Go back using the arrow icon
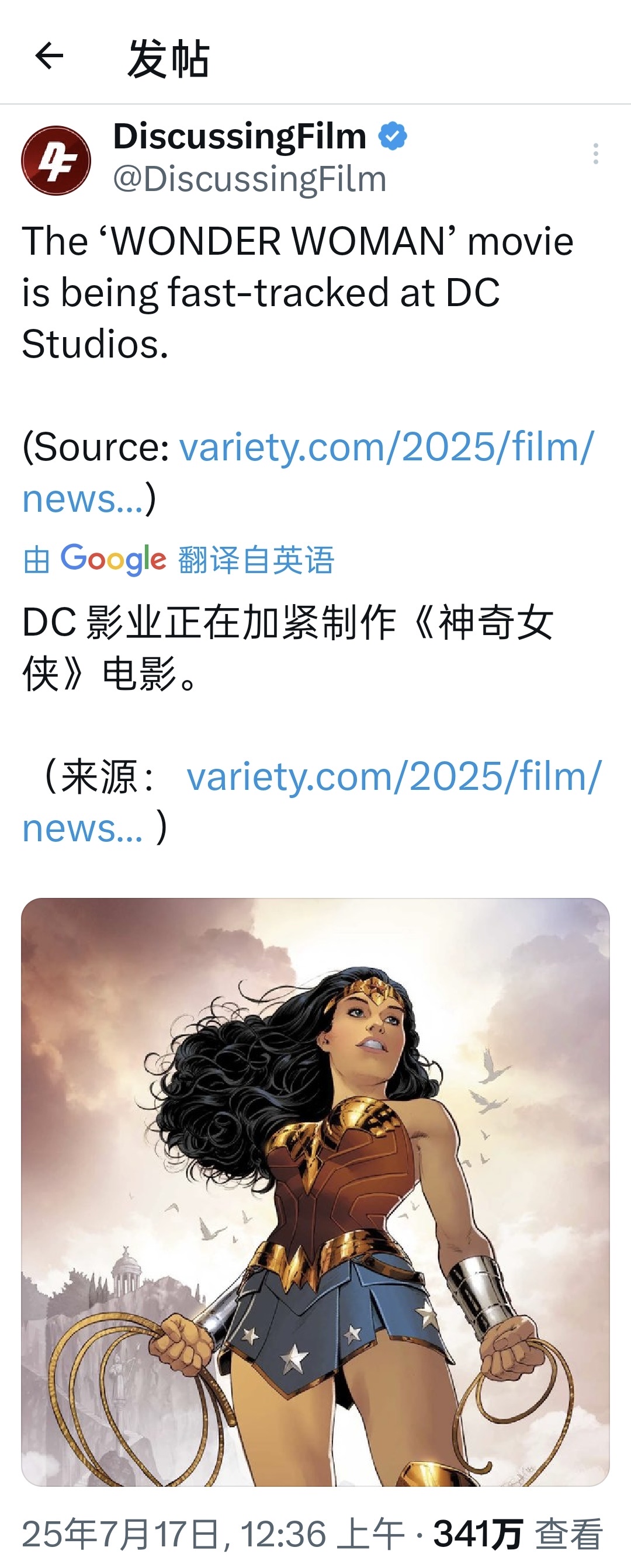This screenshot has width=631, height=1568. pos(49,57)
